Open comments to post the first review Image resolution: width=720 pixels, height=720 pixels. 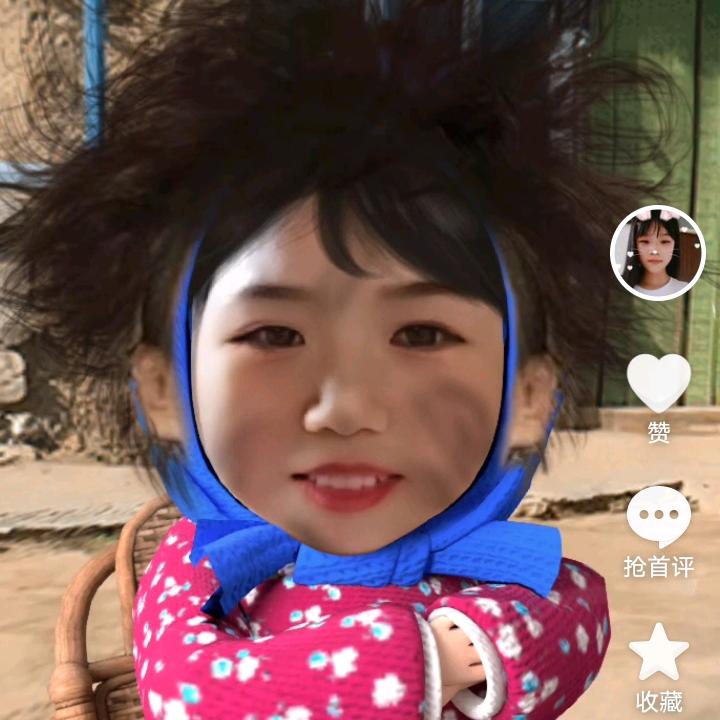coord(658,517)
